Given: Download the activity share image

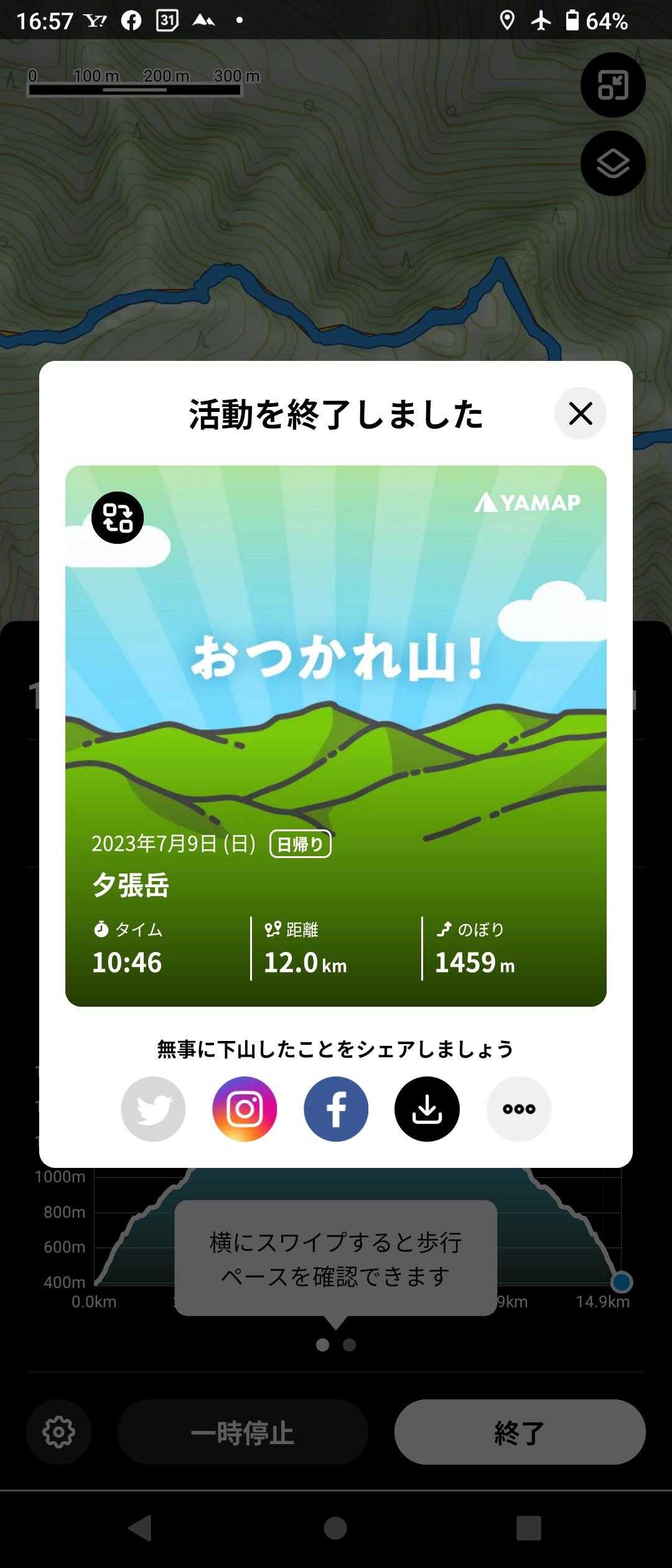Looking at the screenshot, I should pyautogui.click(x=427, y=1109).
